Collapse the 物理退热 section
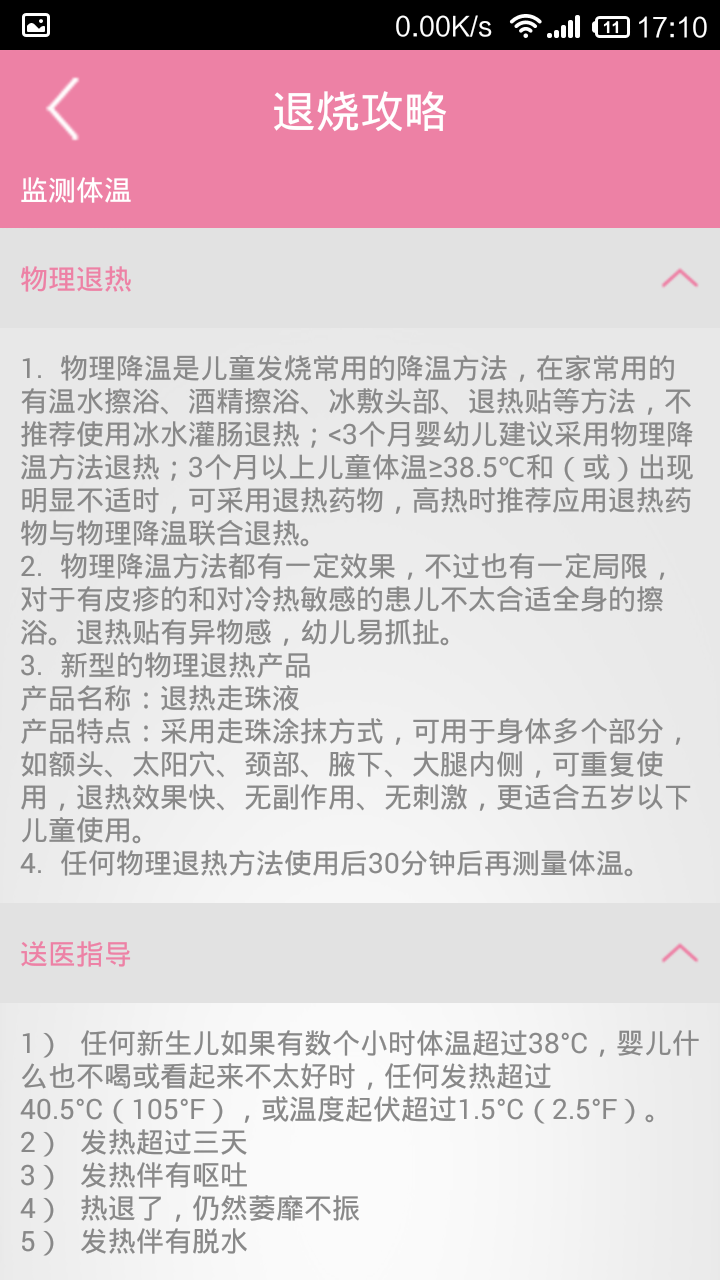The image size is (720, 1280). click(x=679, y=279)
